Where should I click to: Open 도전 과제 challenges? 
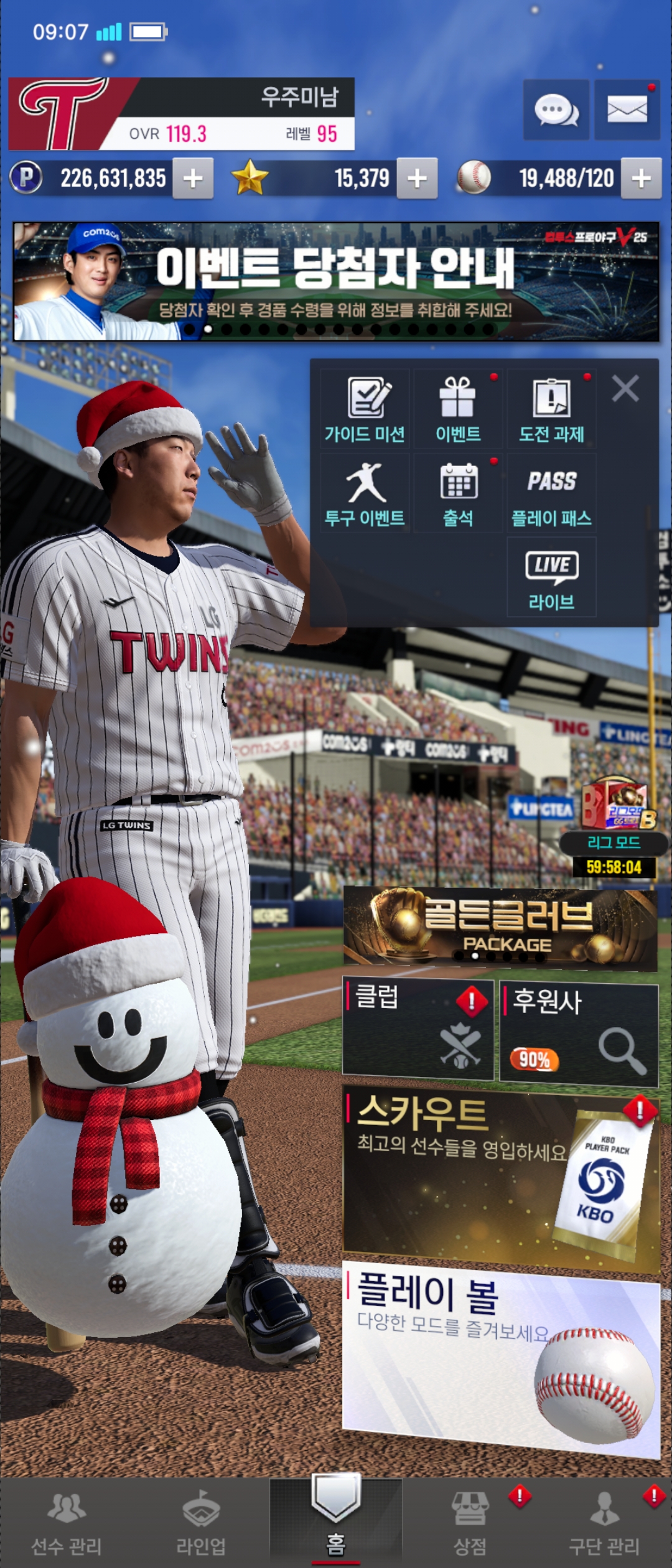[551, 409]
